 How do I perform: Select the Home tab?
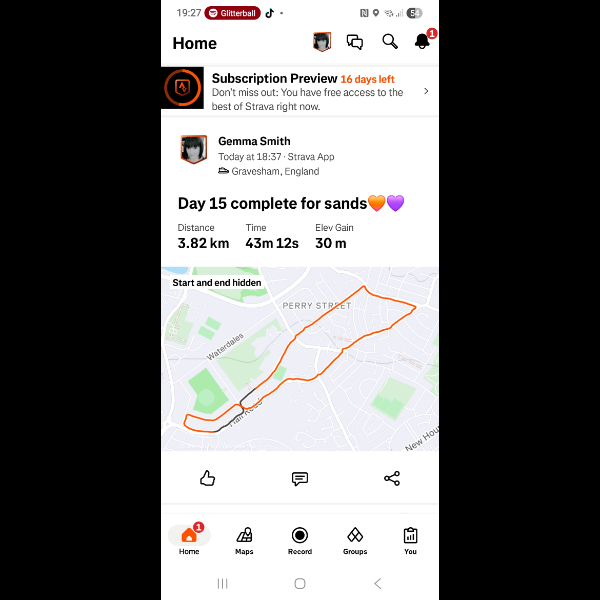click(189, 540)
